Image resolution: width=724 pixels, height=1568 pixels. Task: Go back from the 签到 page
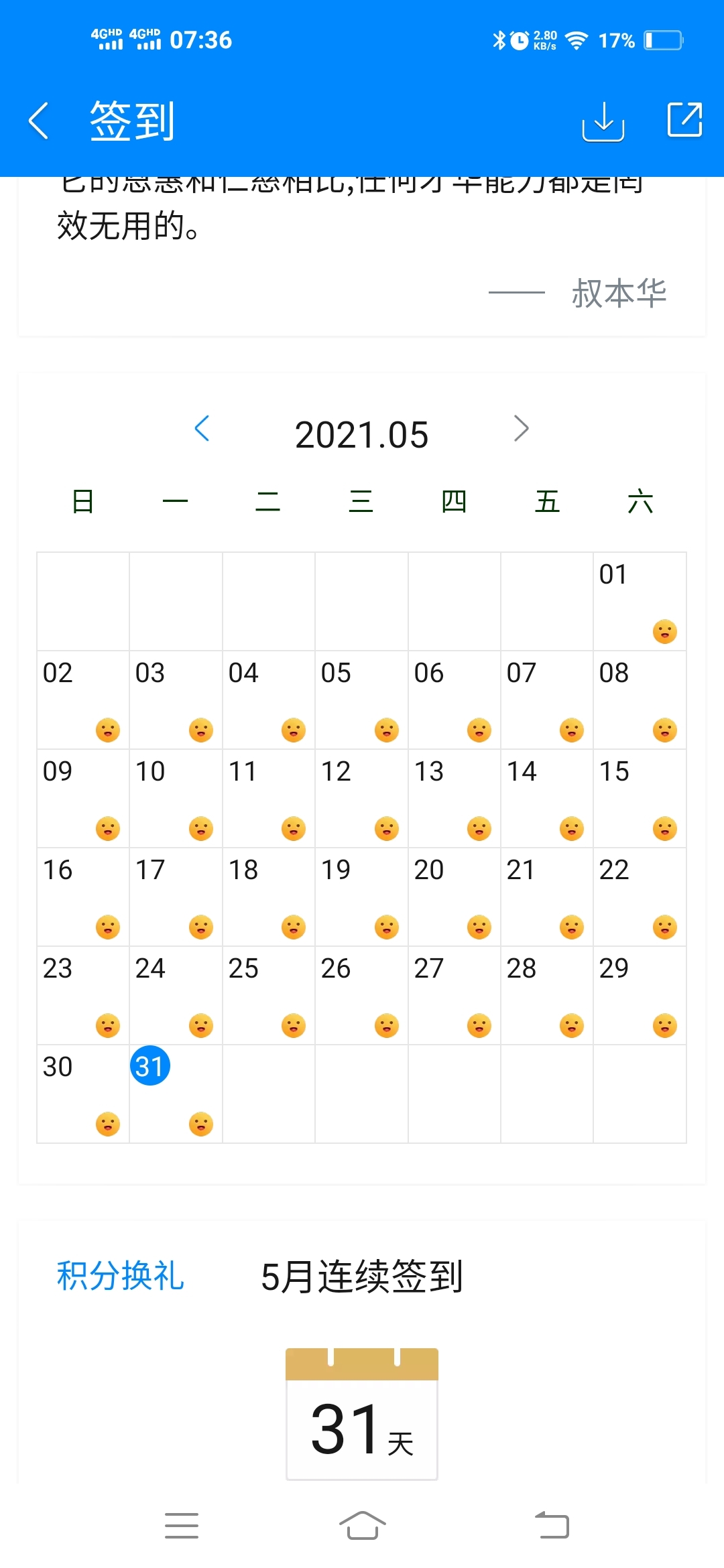39,121
